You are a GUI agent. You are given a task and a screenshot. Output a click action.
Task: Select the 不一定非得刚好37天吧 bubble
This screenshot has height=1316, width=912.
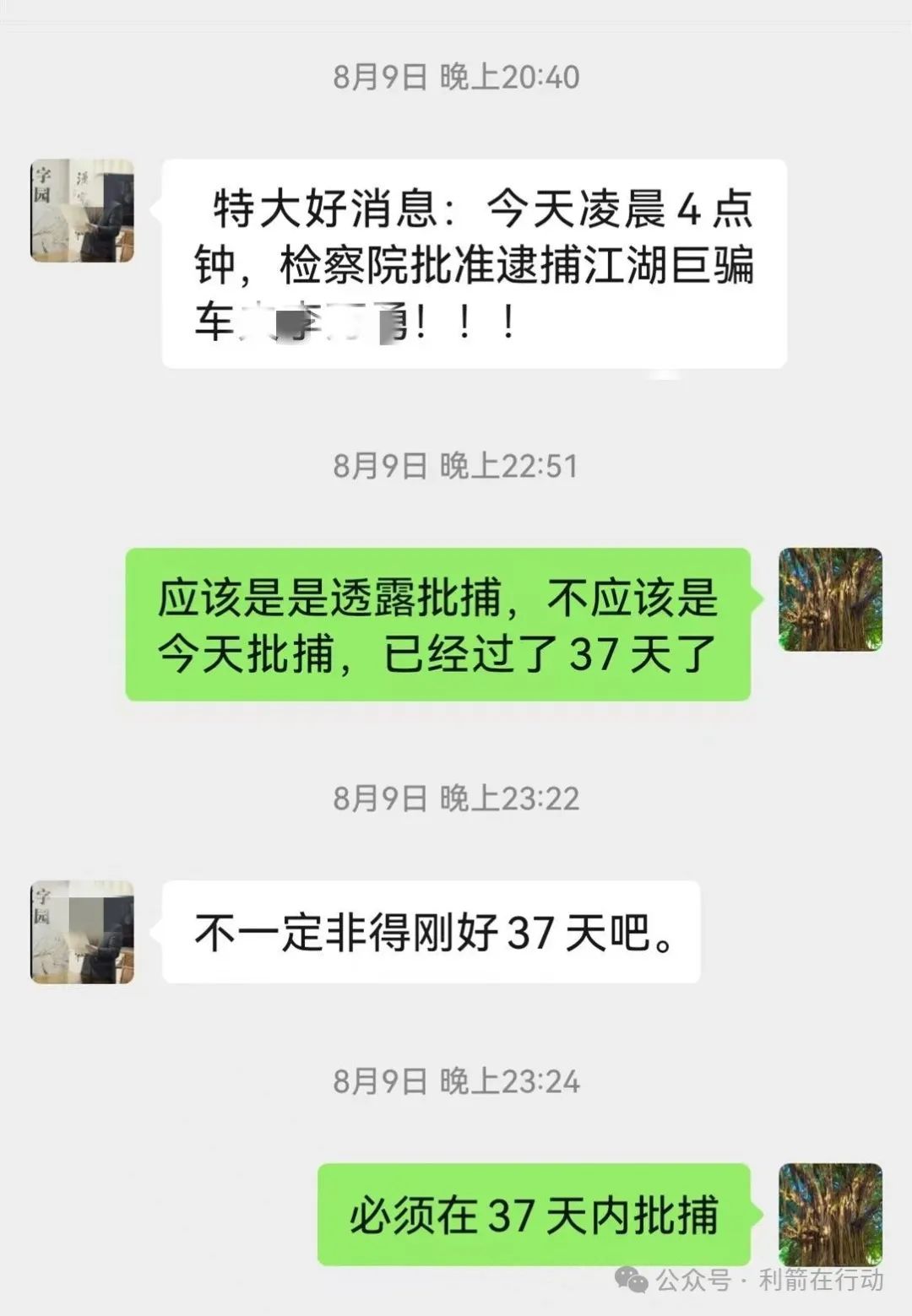431,927
